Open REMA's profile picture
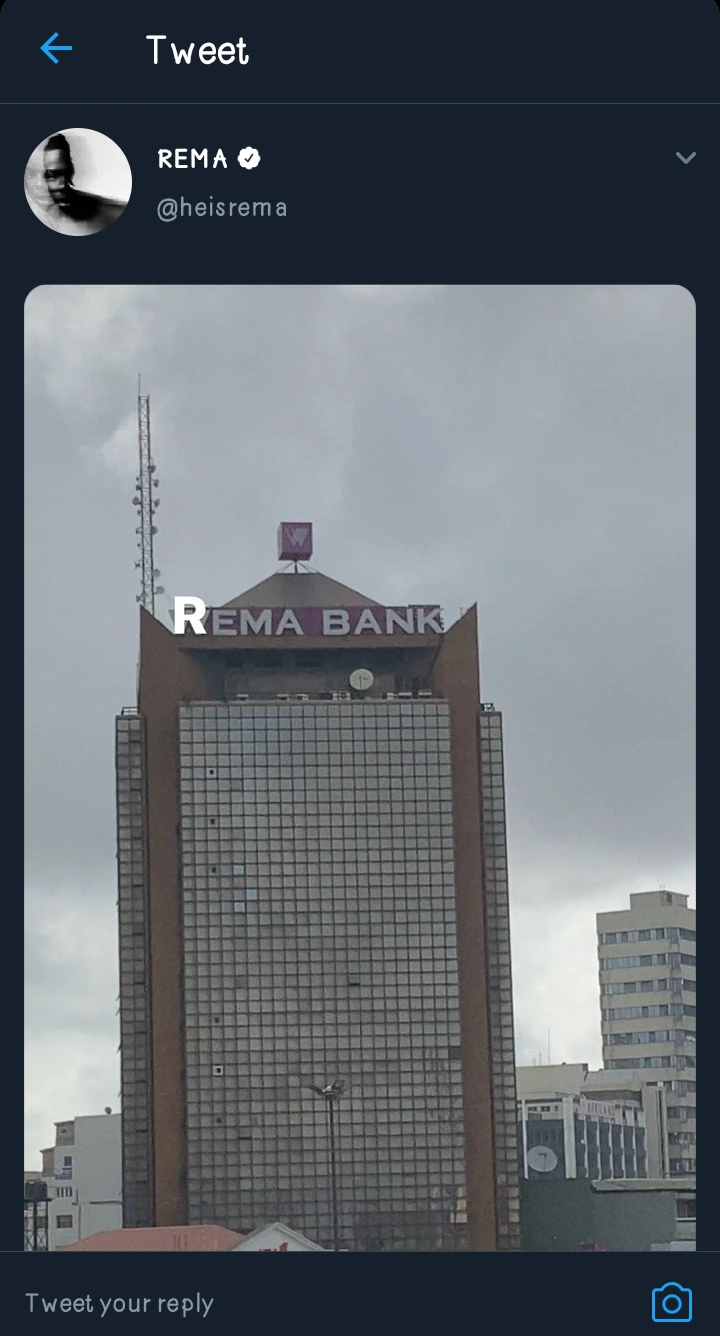The height and width of the screenshot is (1336, 720). point(78,182)
